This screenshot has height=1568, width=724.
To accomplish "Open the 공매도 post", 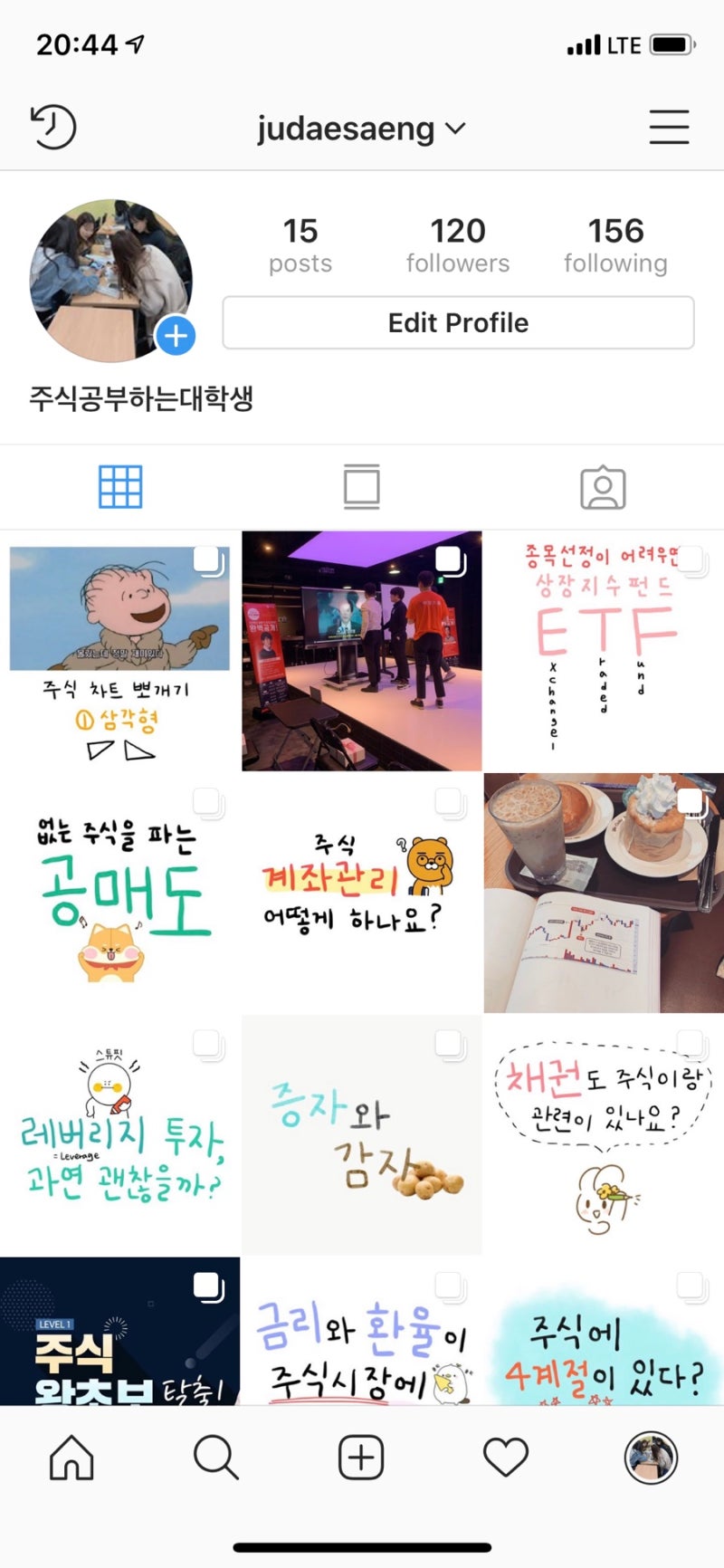I will (x=120, y=893).
